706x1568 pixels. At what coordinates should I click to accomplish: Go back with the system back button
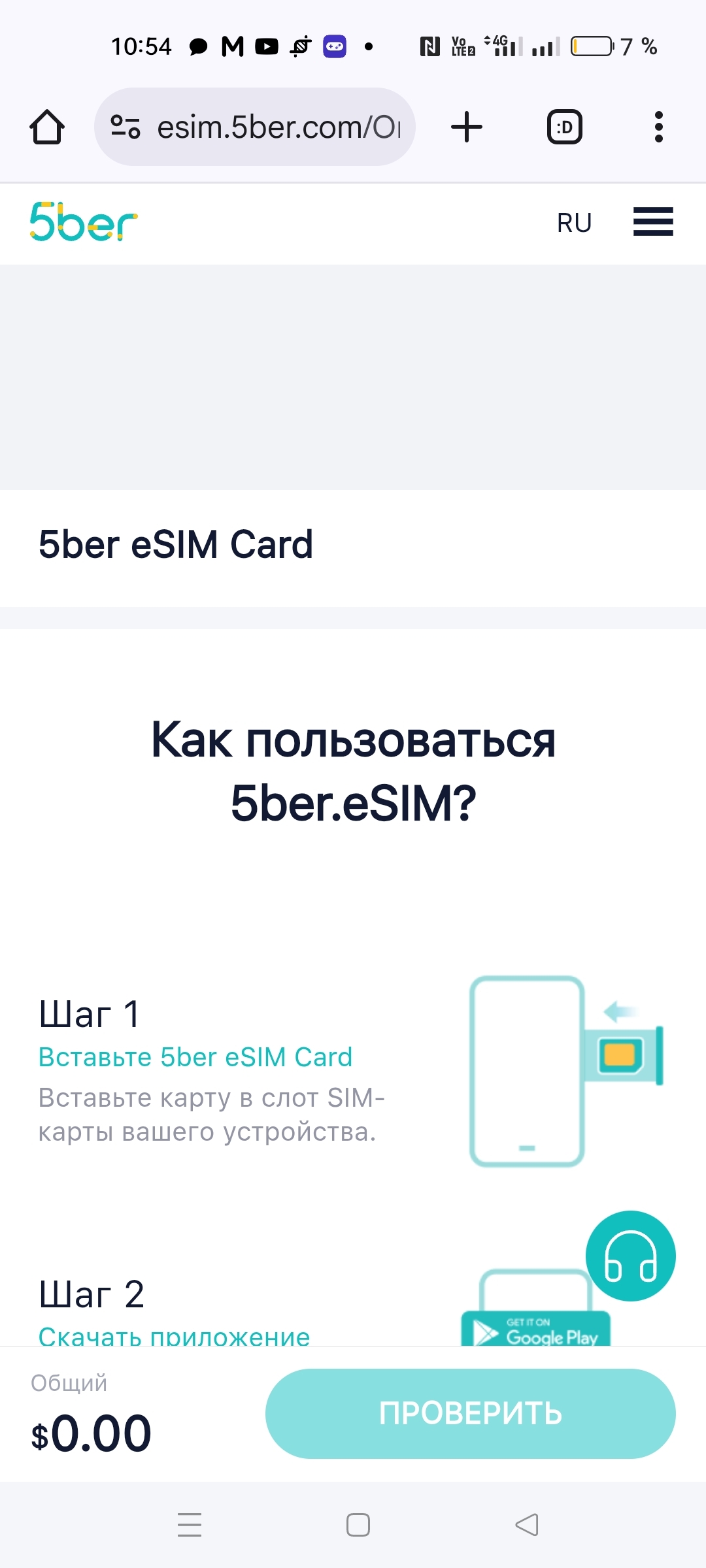coord(527,1525)
